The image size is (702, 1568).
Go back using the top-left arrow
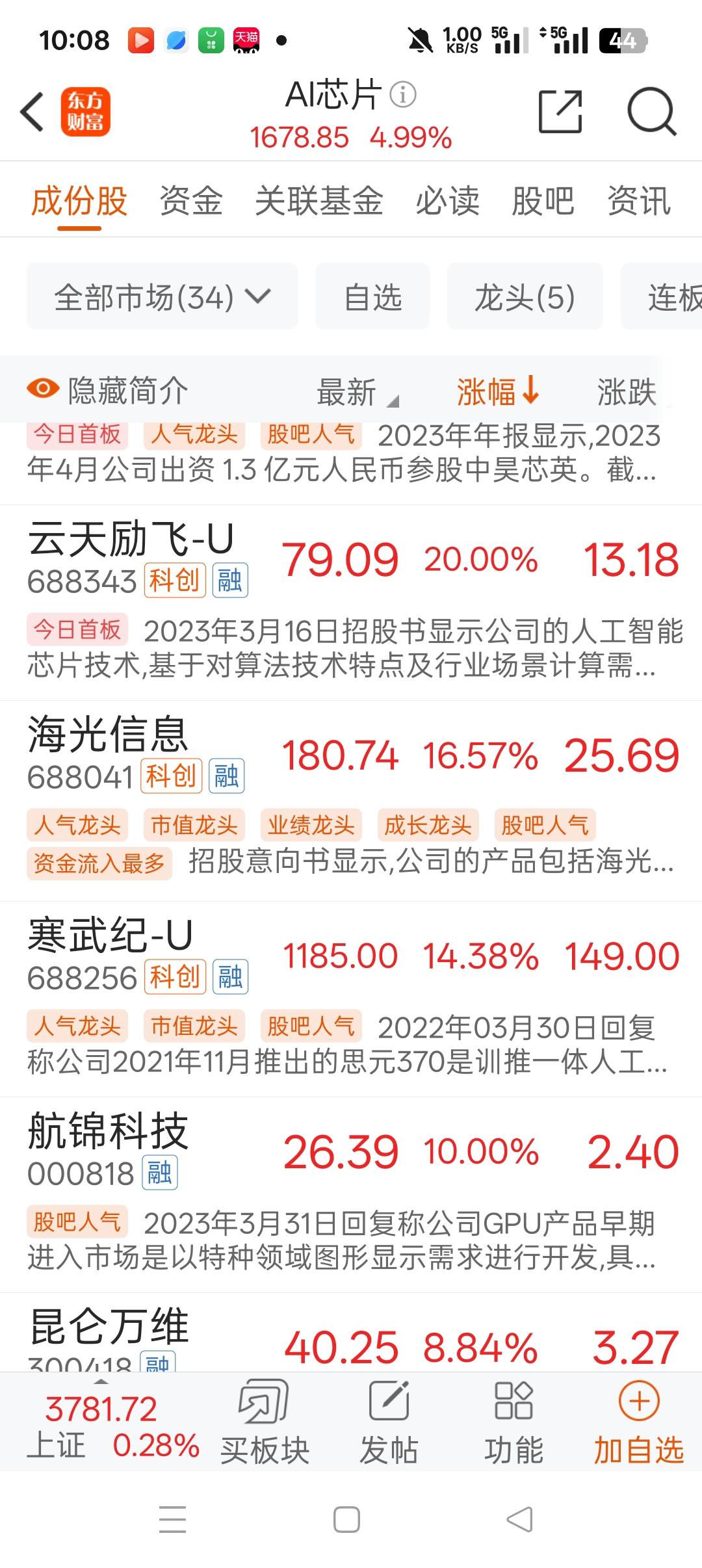click(x=32, y=112)
